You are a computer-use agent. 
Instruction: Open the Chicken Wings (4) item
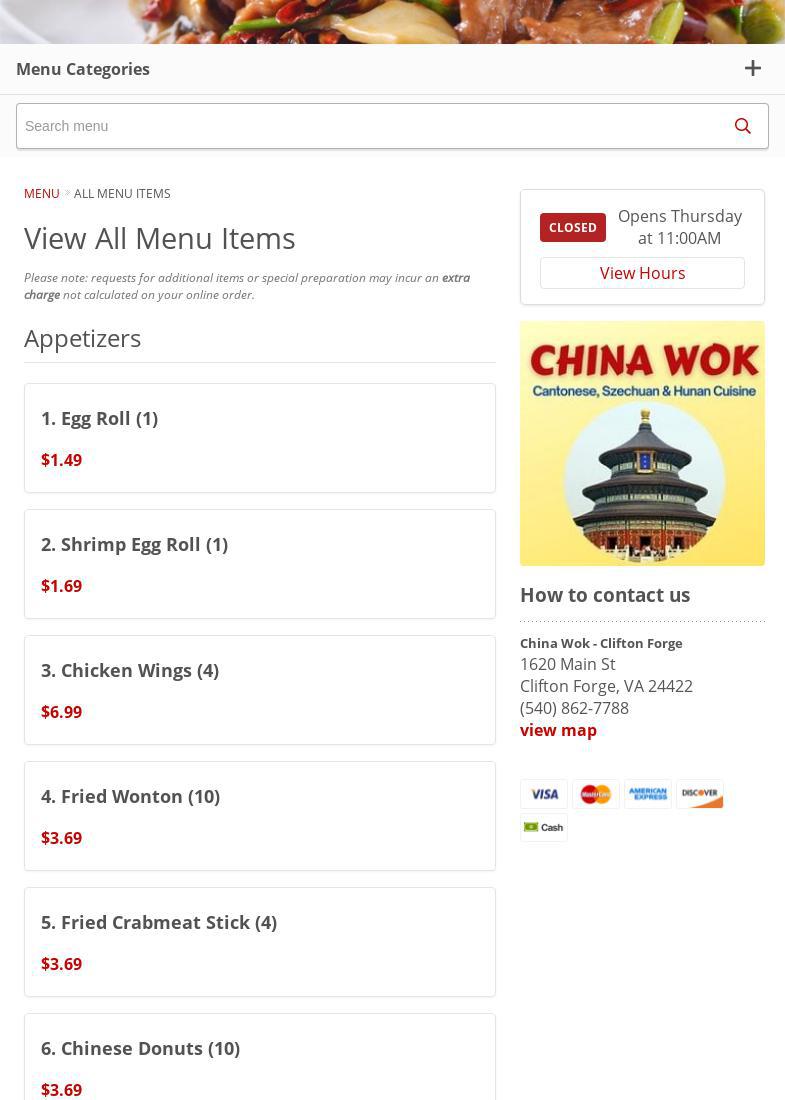259,690
